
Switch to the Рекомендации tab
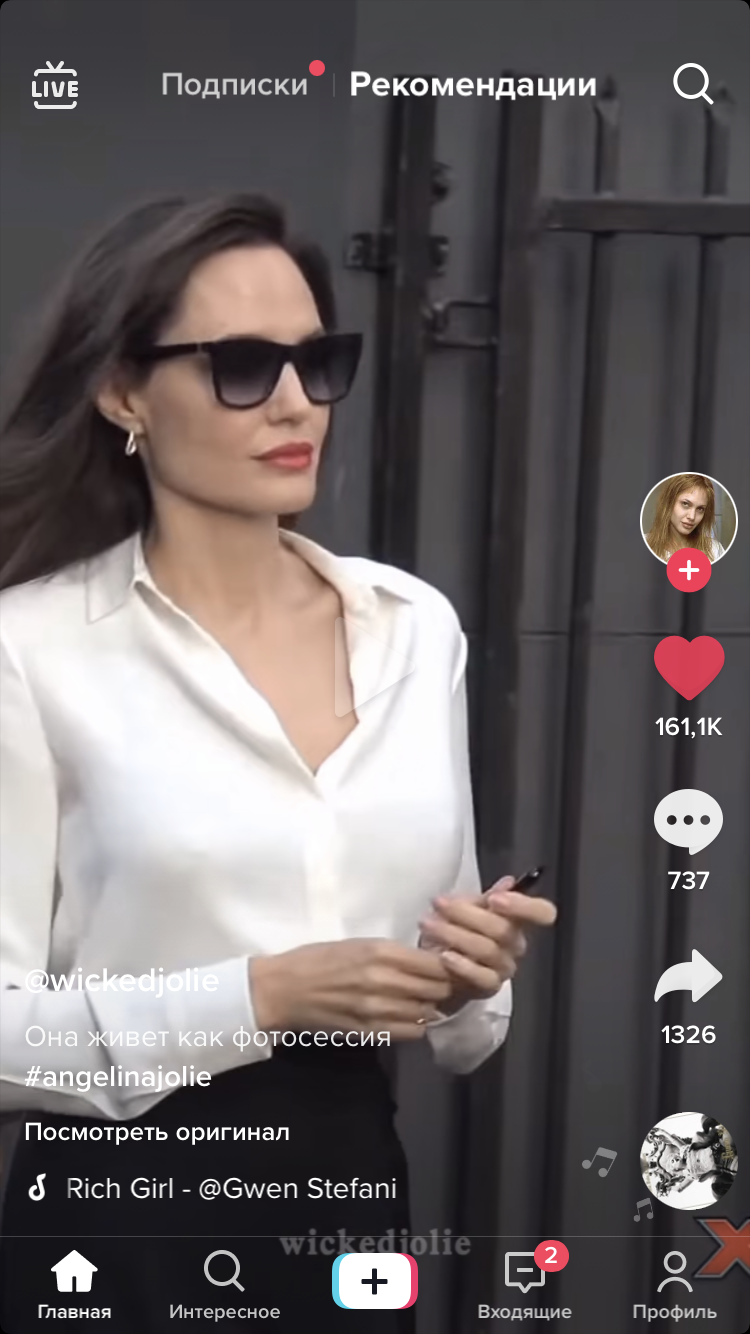[473, 85]
